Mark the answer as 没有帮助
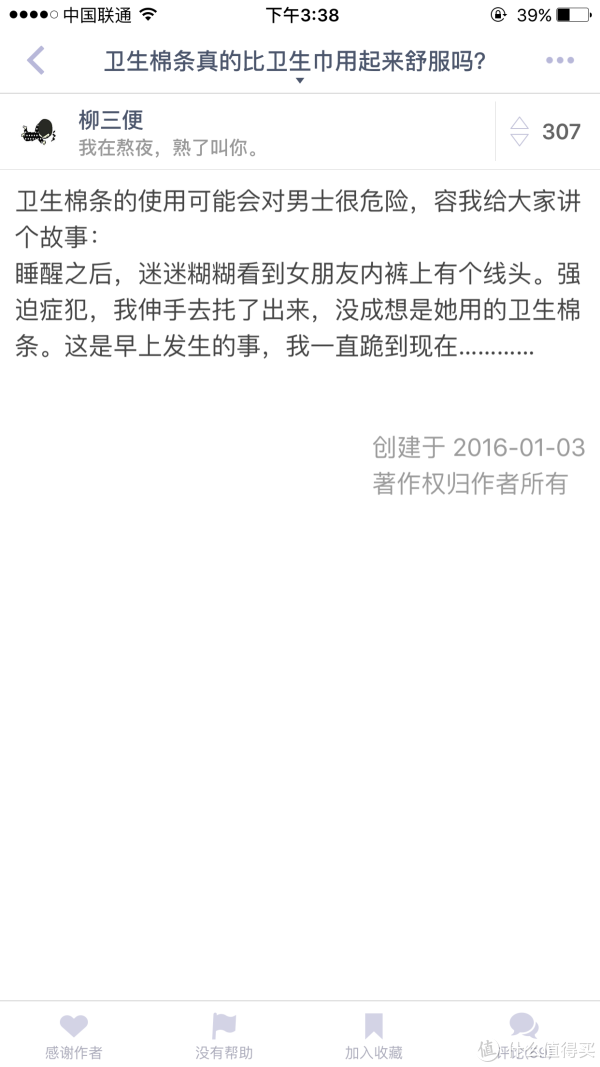600x1067 pixels. coord(224,1036)
